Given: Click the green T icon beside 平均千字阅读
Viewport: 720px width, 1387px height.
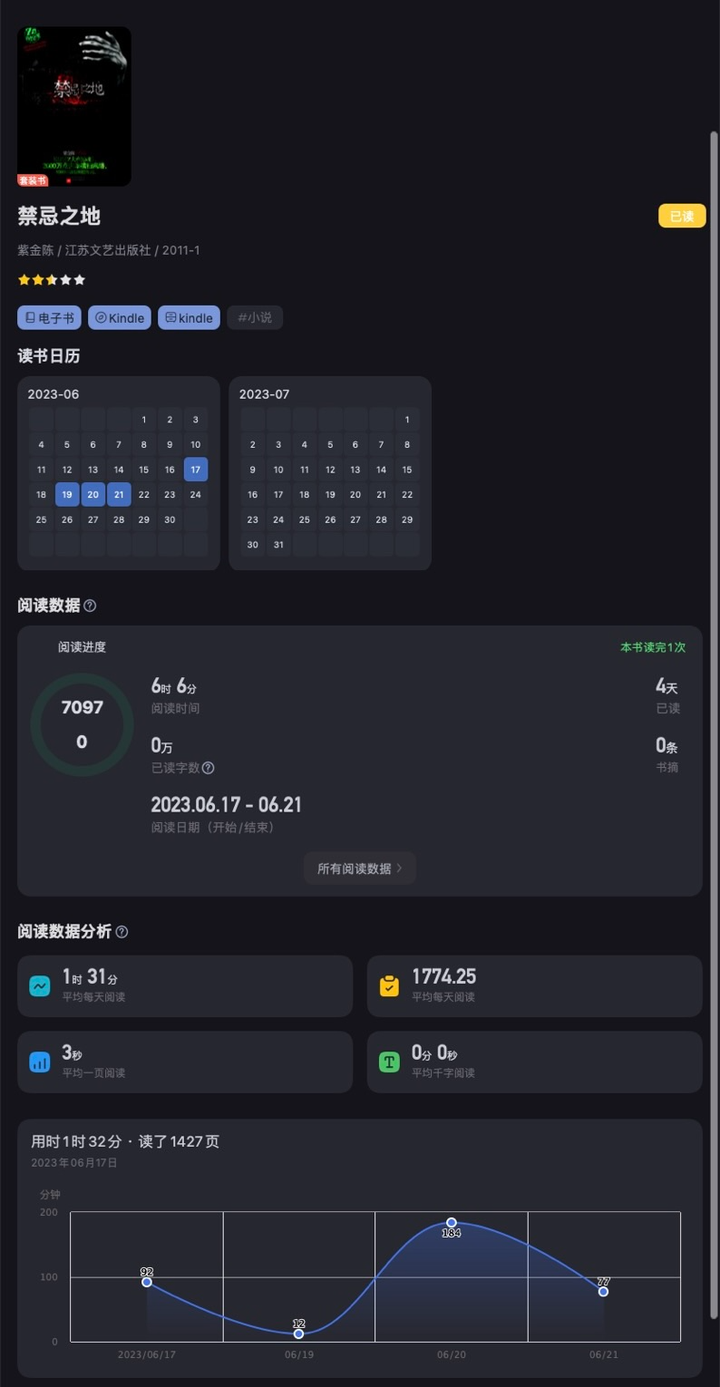Looking at the screenshot, I should pos(389,1062).
